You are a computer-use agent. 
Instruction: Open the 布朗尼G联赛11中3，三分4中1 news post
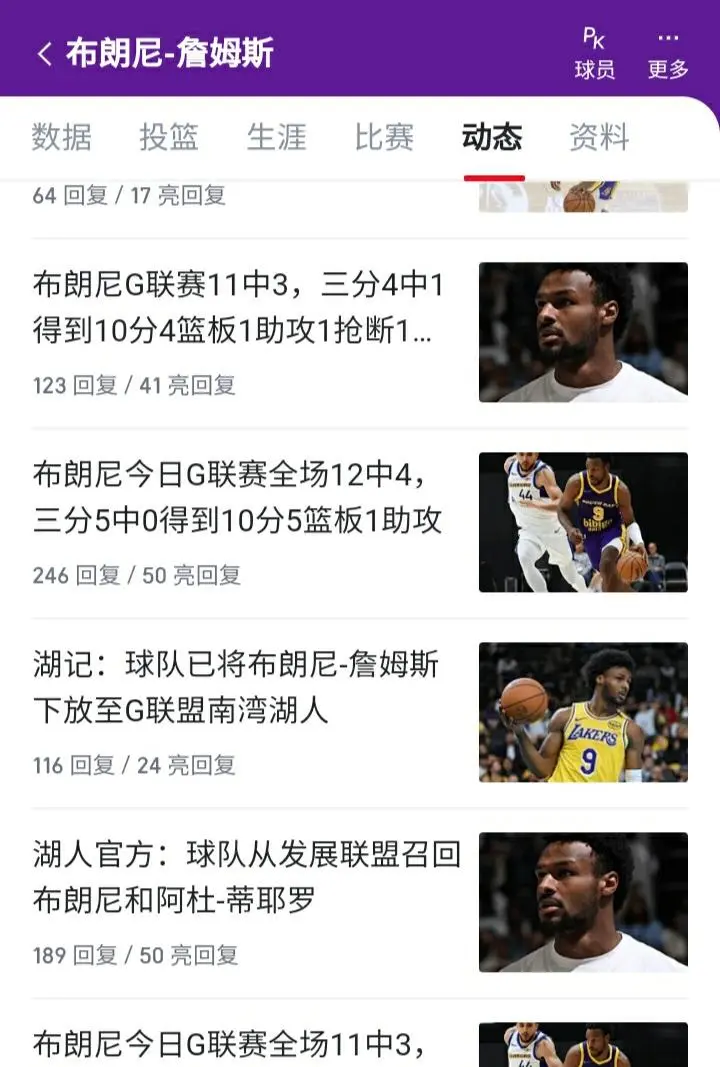238,309
